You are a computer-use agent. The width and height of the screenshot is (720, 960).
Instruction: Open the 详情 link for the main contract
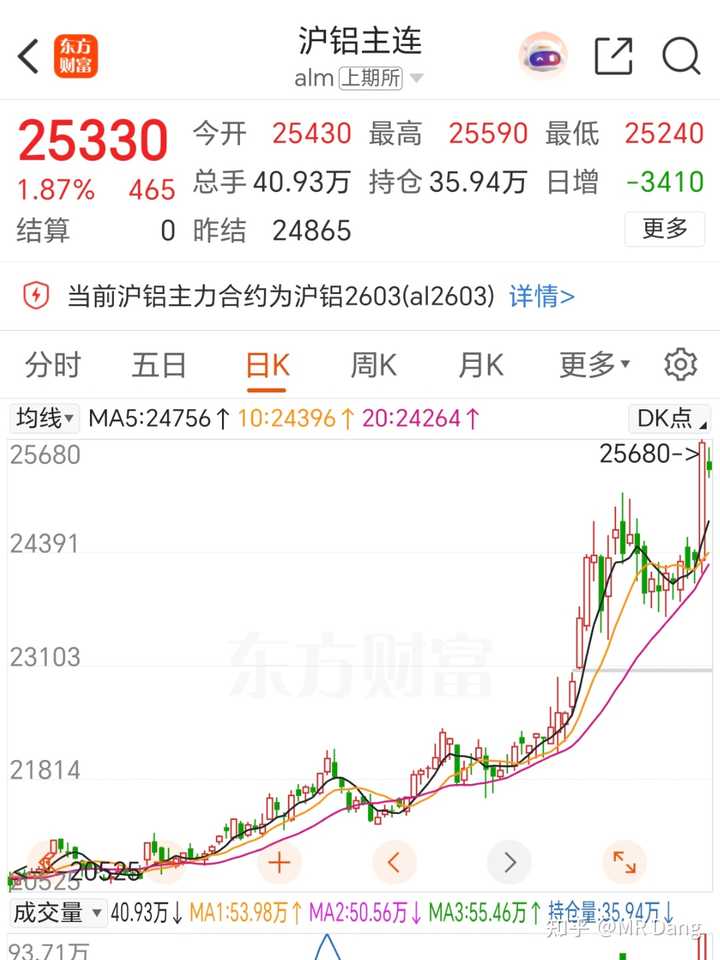point(542,296)
